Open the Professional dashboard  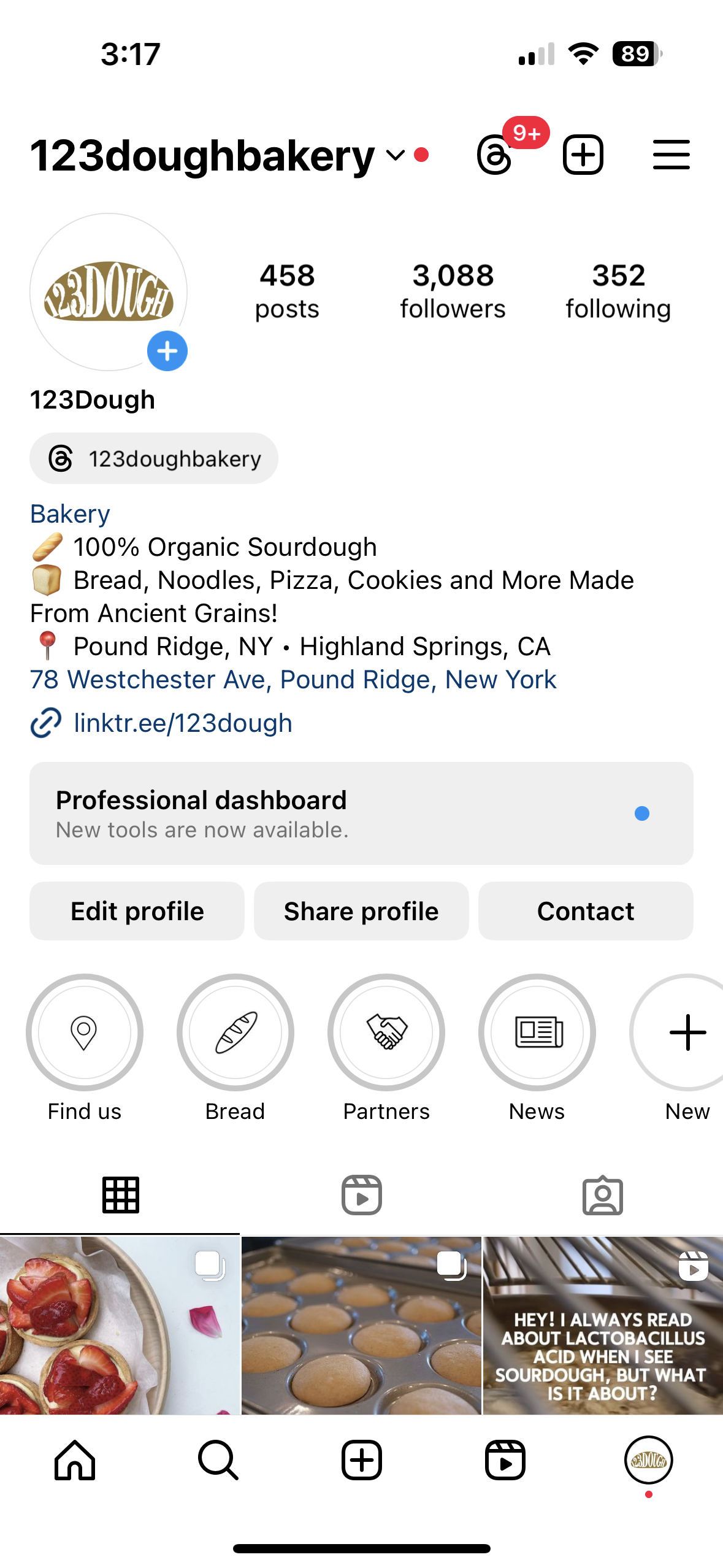[x=361, y=813]
